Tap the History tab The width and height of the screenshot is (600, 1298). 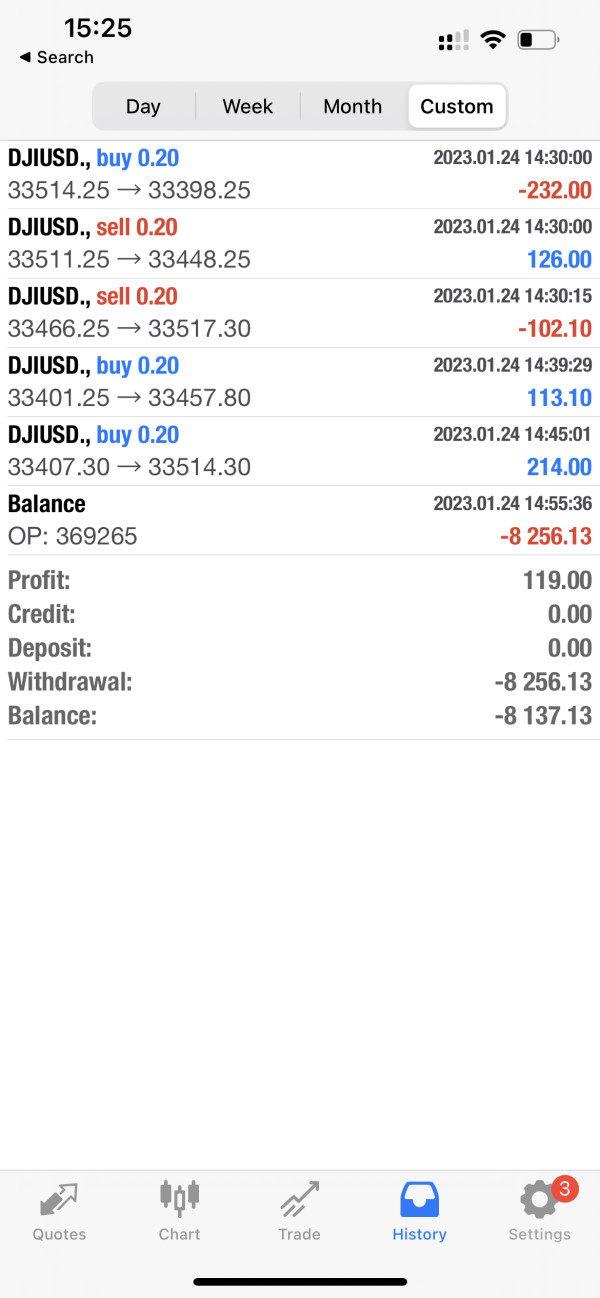[419, 1210]
